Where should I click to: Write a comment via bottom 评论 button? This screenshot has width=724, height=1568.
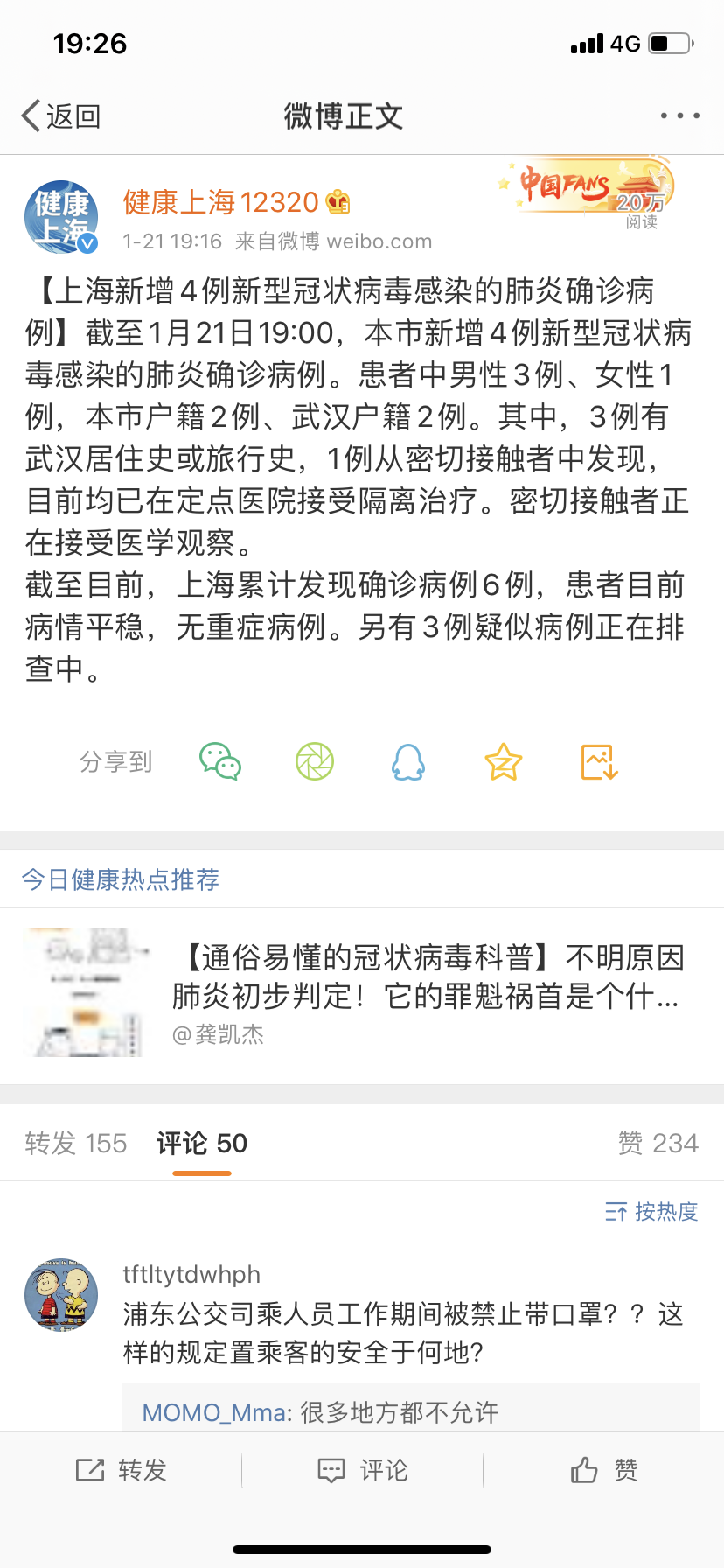[363, 1470]
